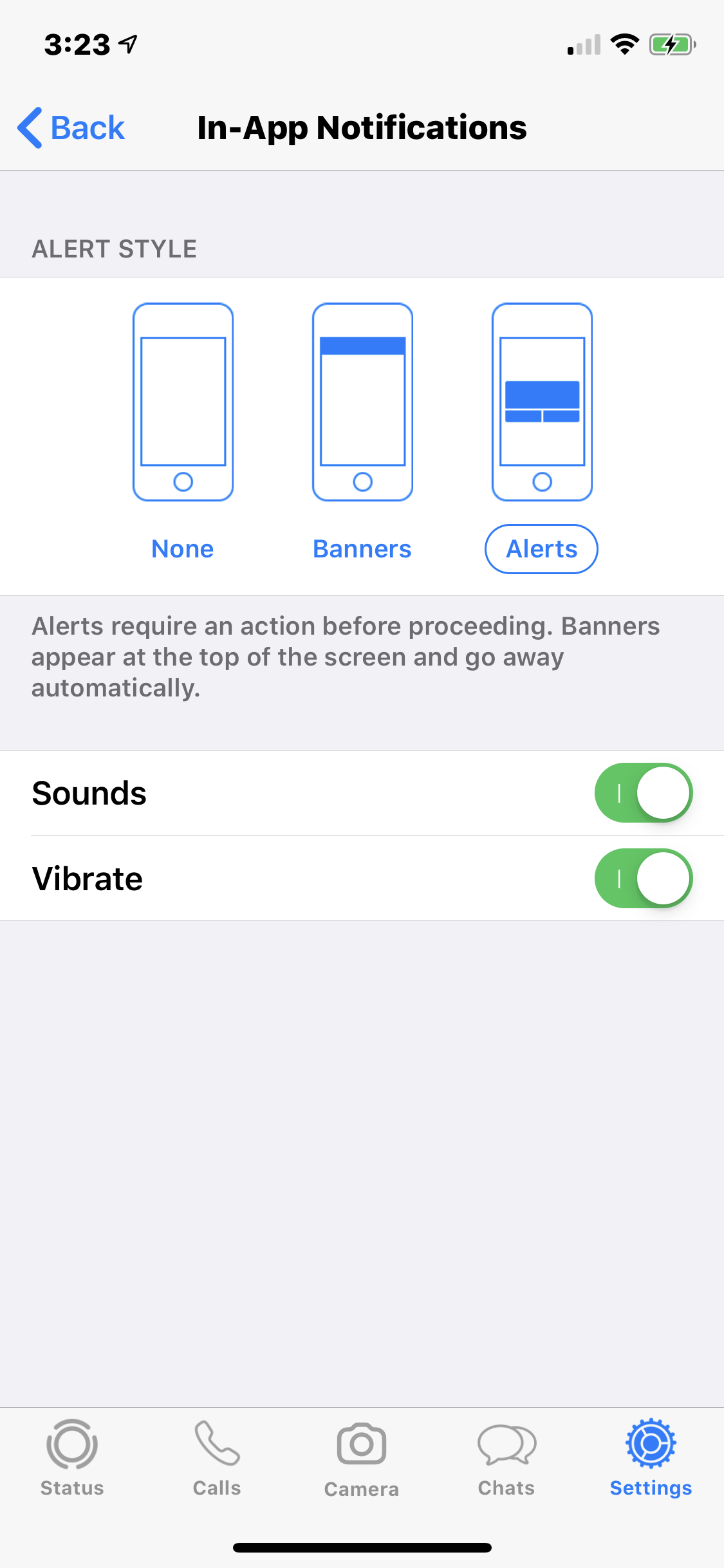The height and width of the screenshot is (1568, 724).
Task: Switch to the Status tab
Action: point(72,1459)
